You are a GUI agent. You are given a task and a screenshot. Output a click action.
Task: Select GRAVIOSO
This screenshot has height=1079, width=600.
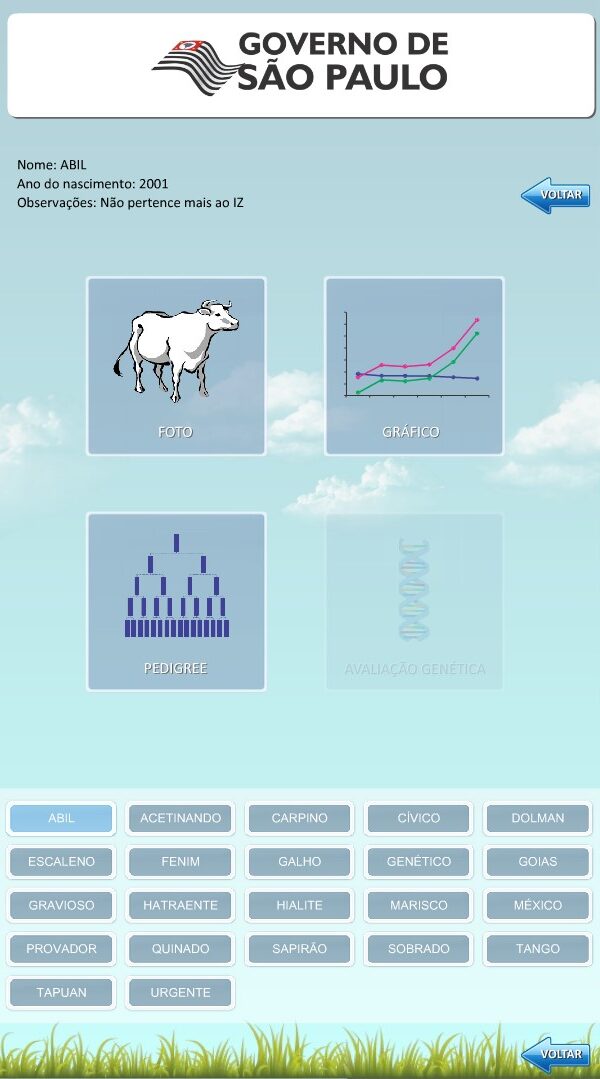coord(61,905)
